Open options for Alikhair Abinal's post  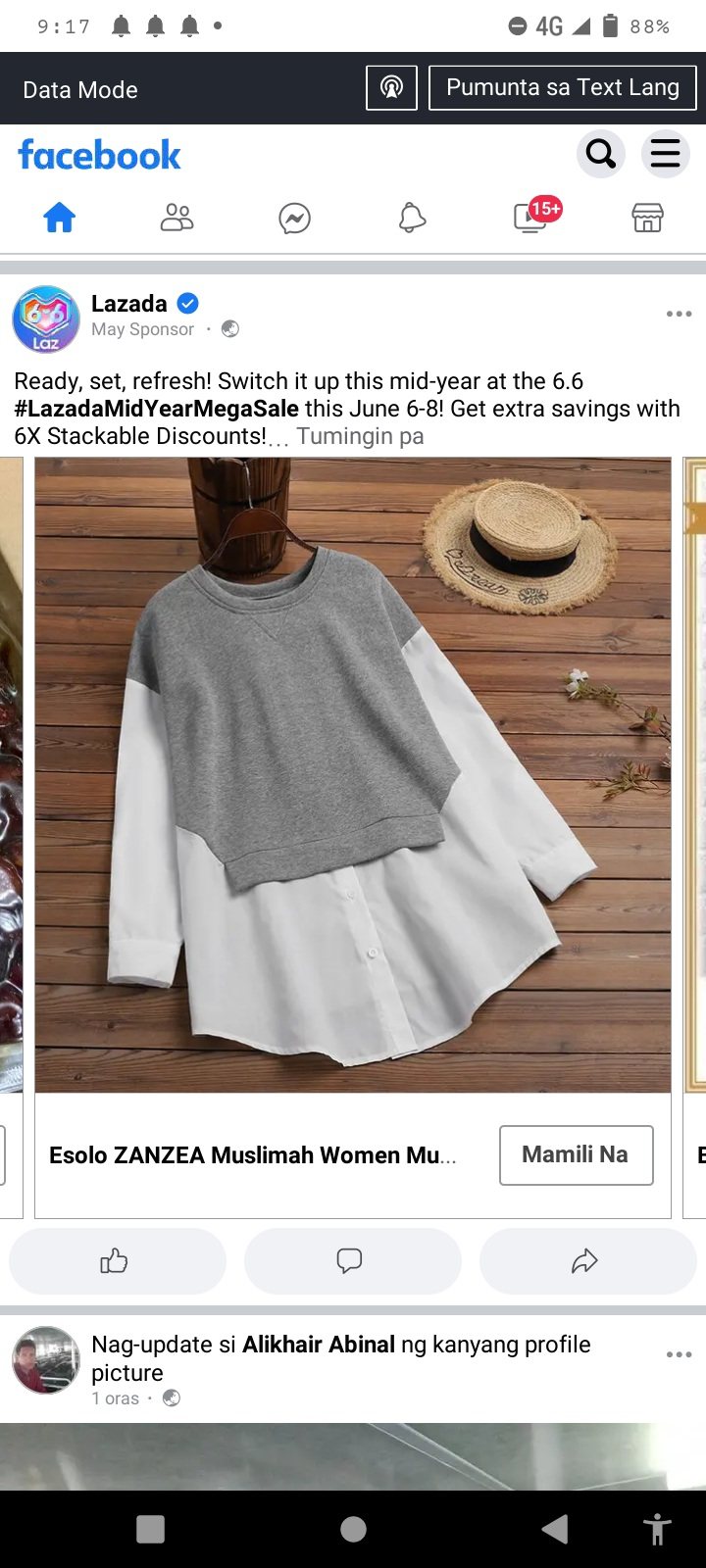pos(679,1354)
